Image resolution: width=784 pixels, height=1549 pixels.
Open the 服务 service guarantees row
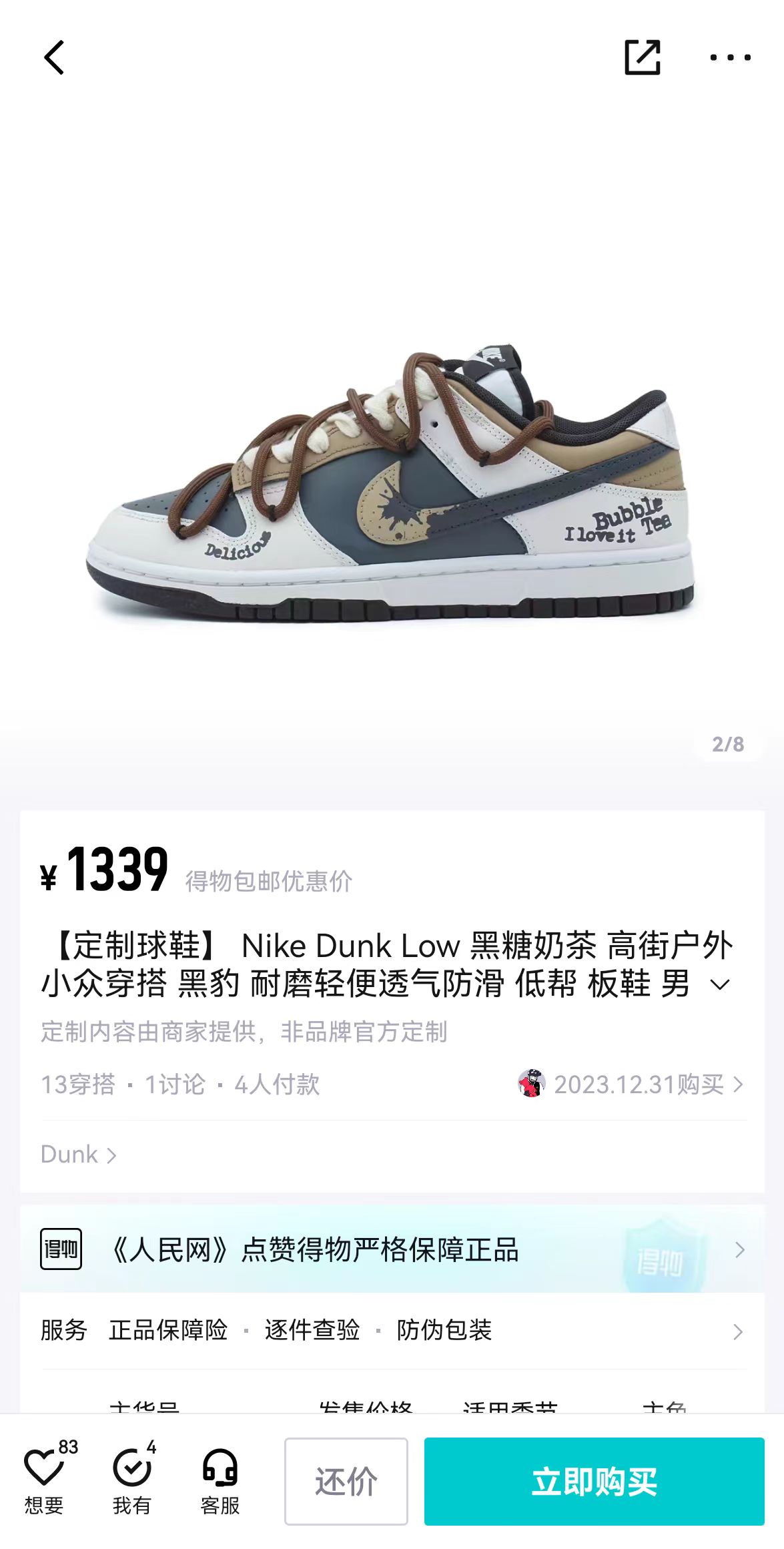click(x=392, y=1331)
